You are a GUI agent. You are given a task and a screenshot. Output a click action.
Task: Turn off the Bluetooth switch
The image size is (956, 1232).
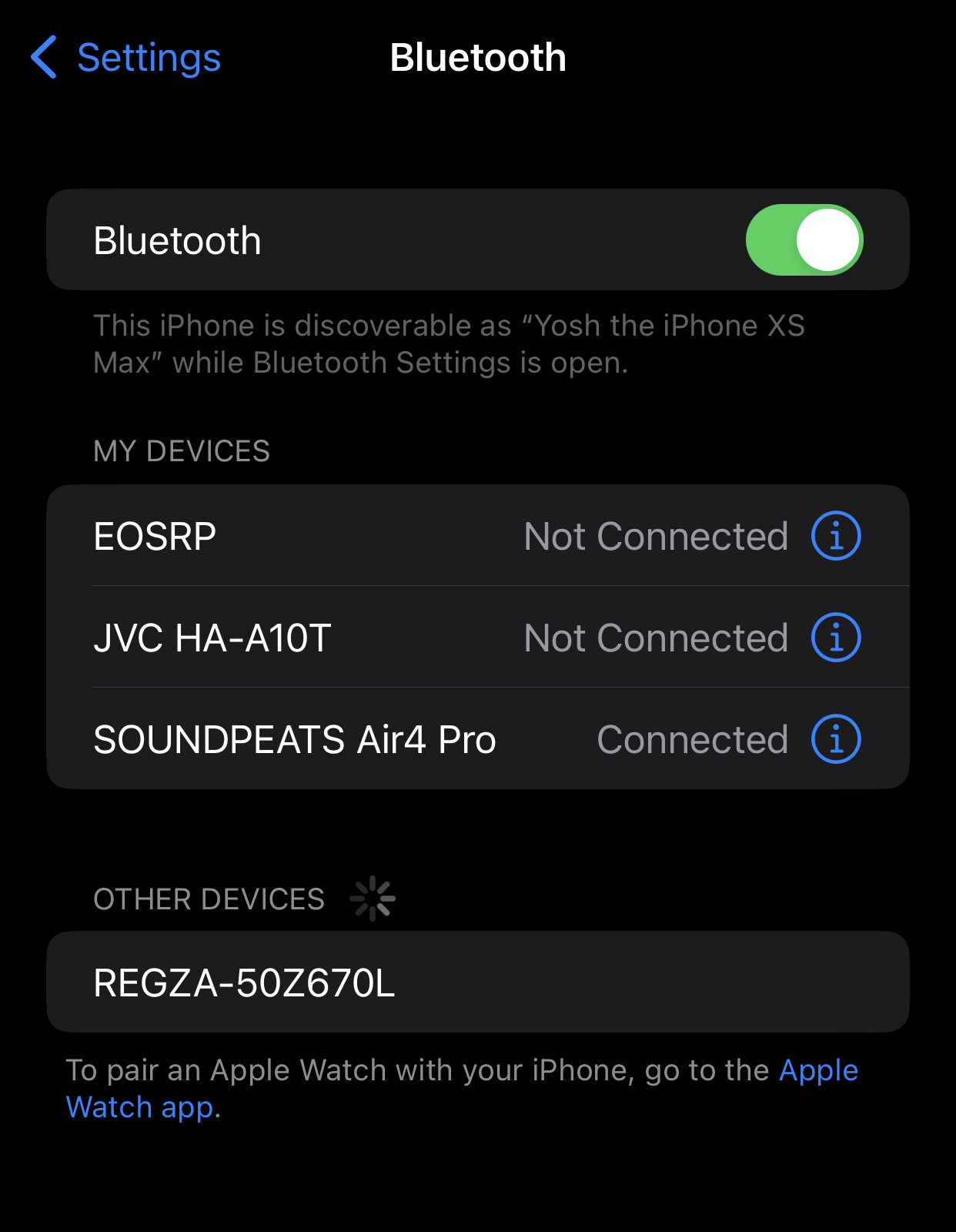(804, 240)
